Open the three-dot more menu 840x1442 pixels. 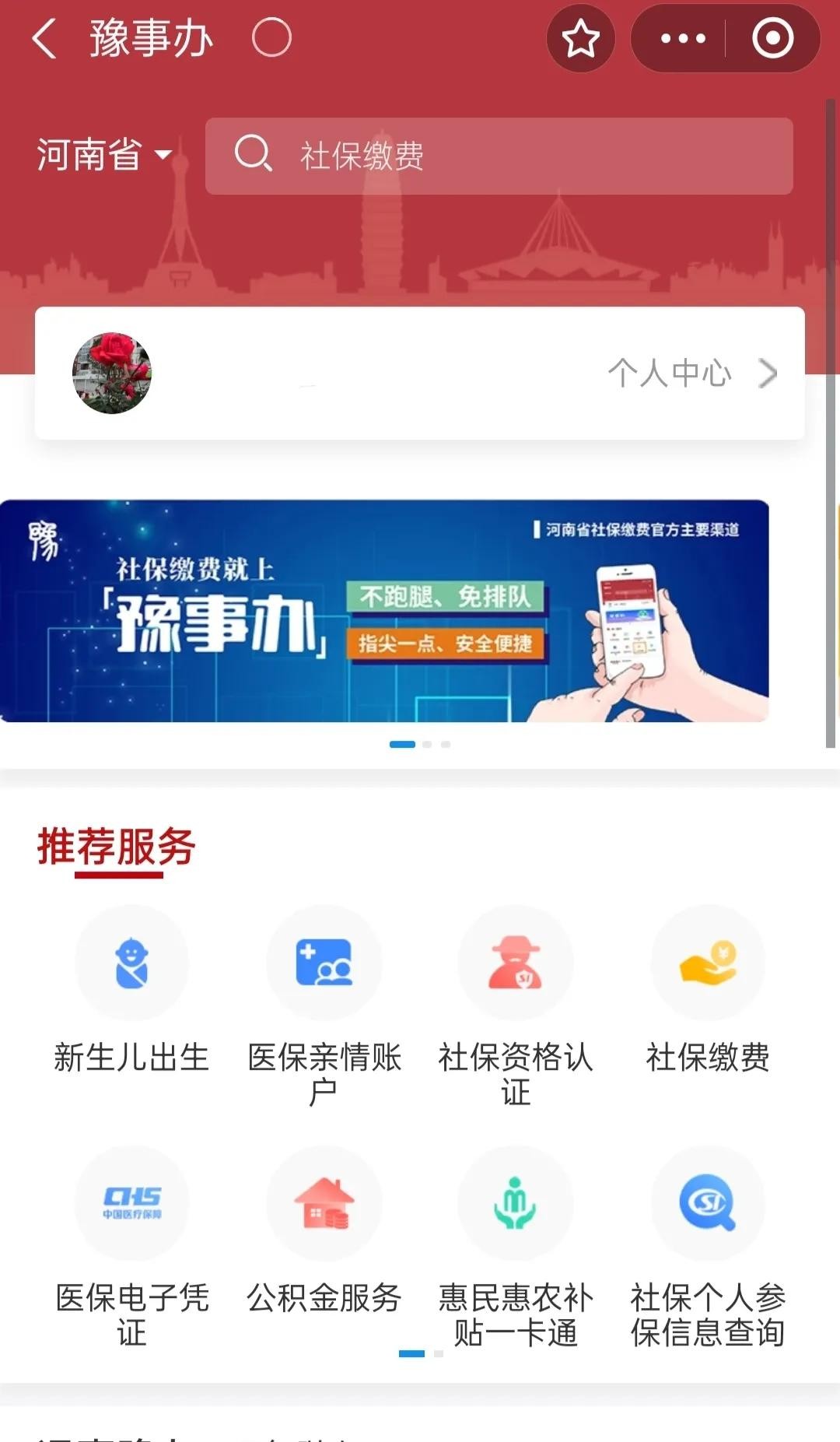coord(682,39)
